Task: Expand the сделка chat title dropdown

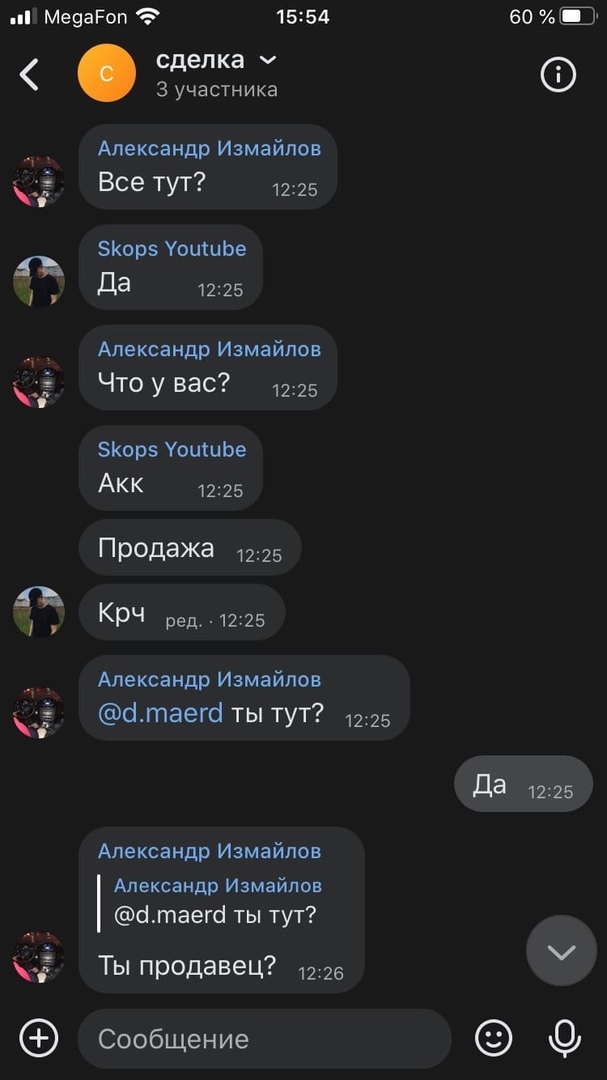Action: pos(267,60)
